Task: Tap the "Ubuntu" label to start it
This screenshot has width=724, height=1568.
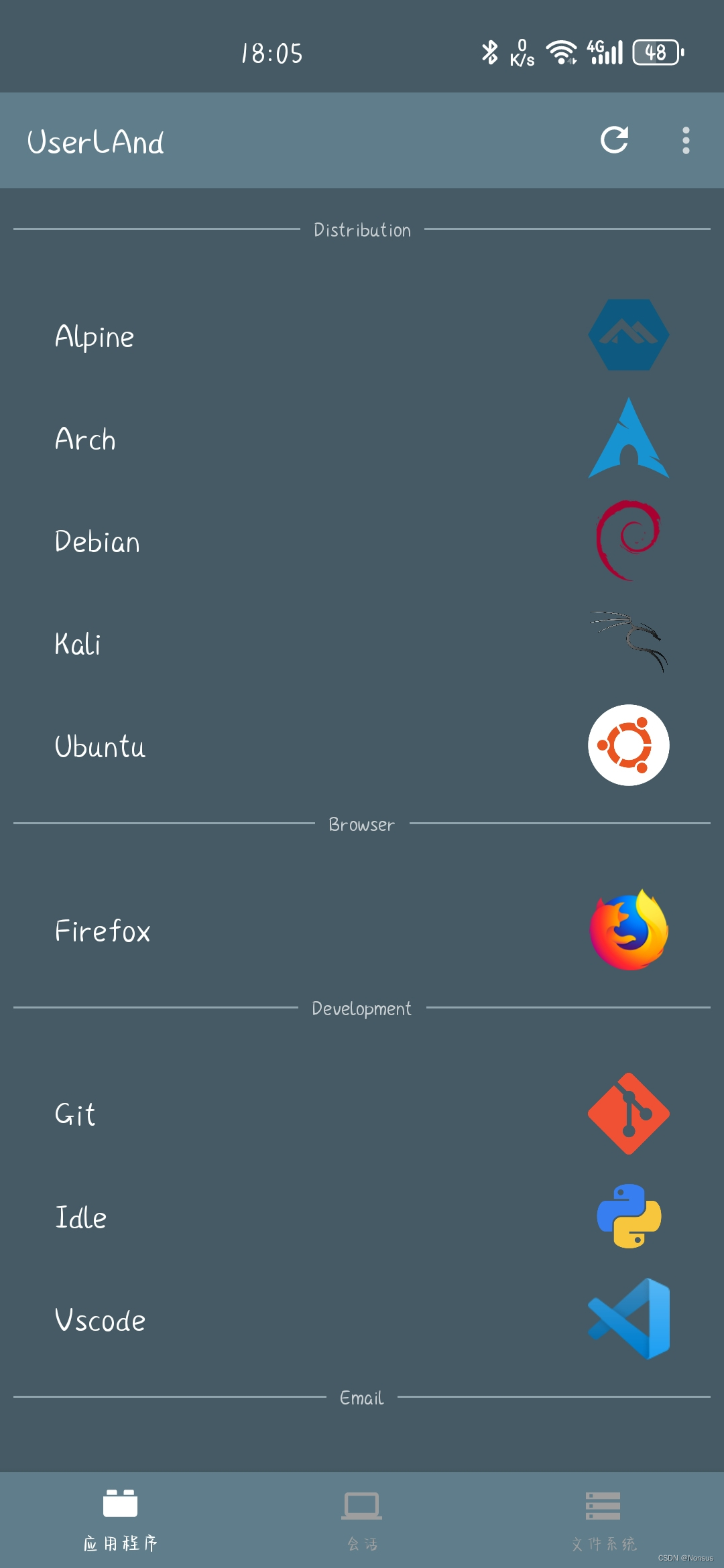Action: pos(101,746)
